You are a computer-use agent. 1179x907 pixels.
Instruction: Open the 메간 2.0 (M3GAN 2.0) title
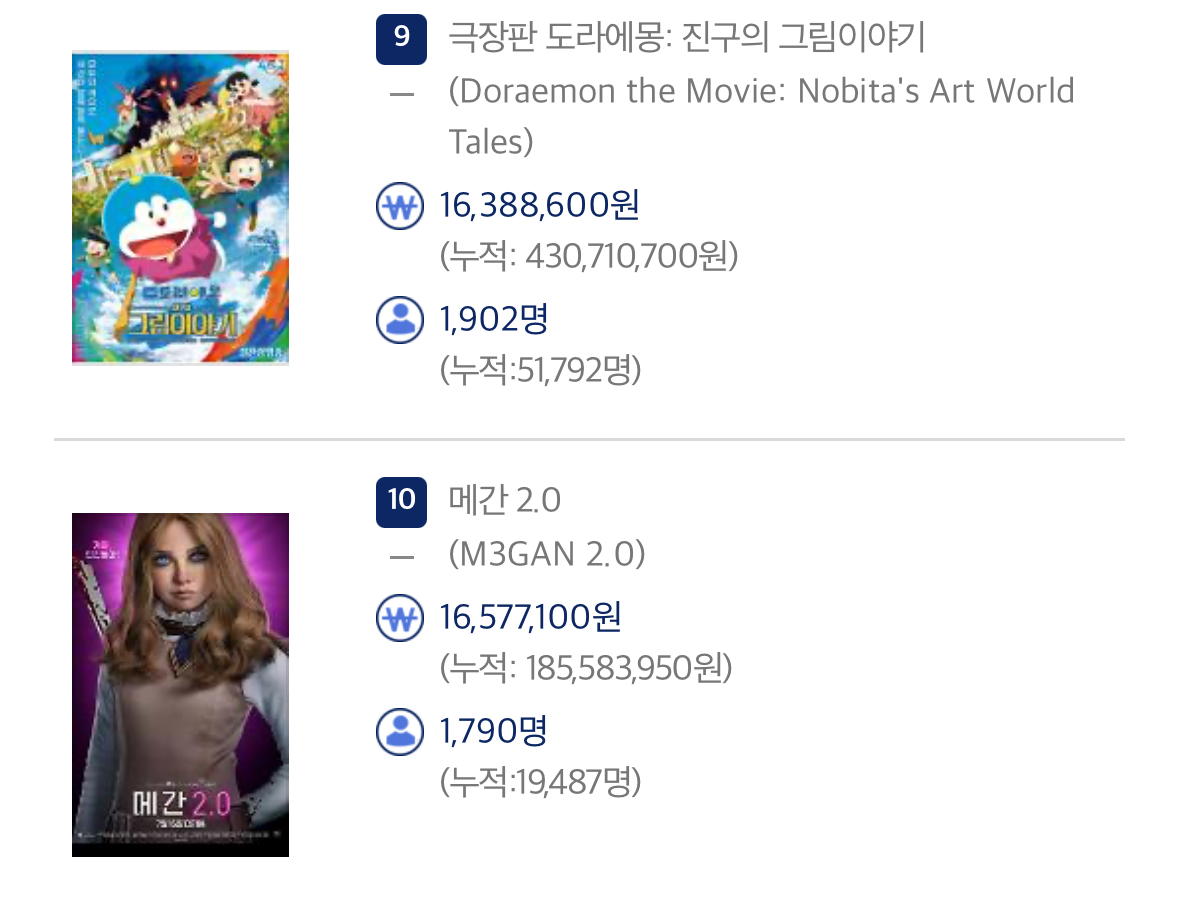pos(505,499)
